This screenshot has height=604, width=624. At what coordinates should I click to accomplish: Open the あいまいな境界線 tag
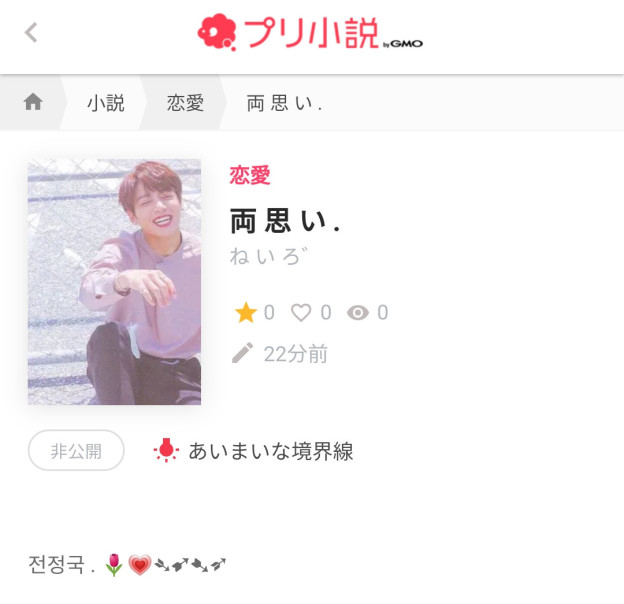[x=270, y=451]
